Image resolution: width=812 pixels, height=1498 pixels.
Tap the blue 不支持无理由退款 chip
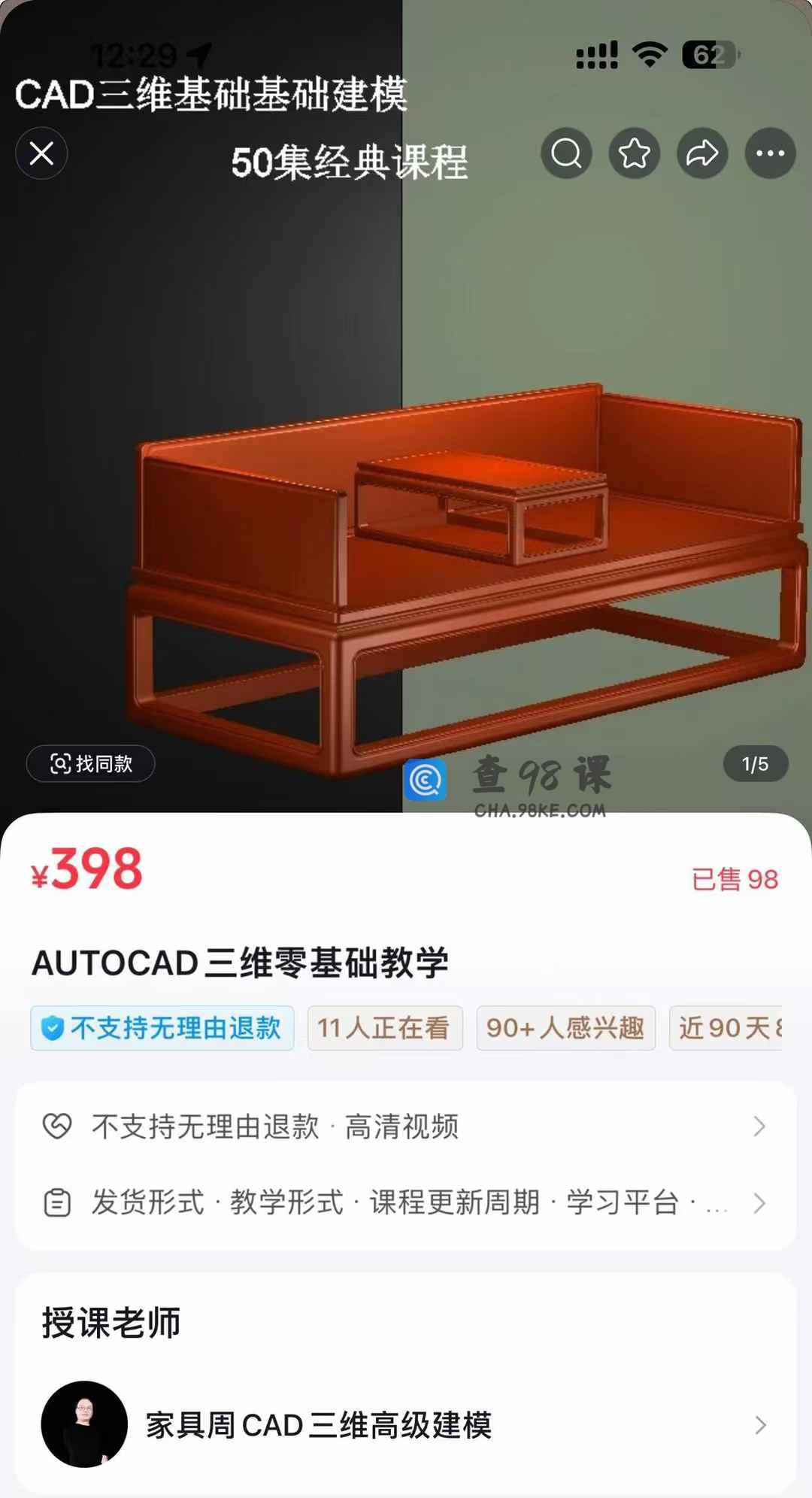point(162,1028)
